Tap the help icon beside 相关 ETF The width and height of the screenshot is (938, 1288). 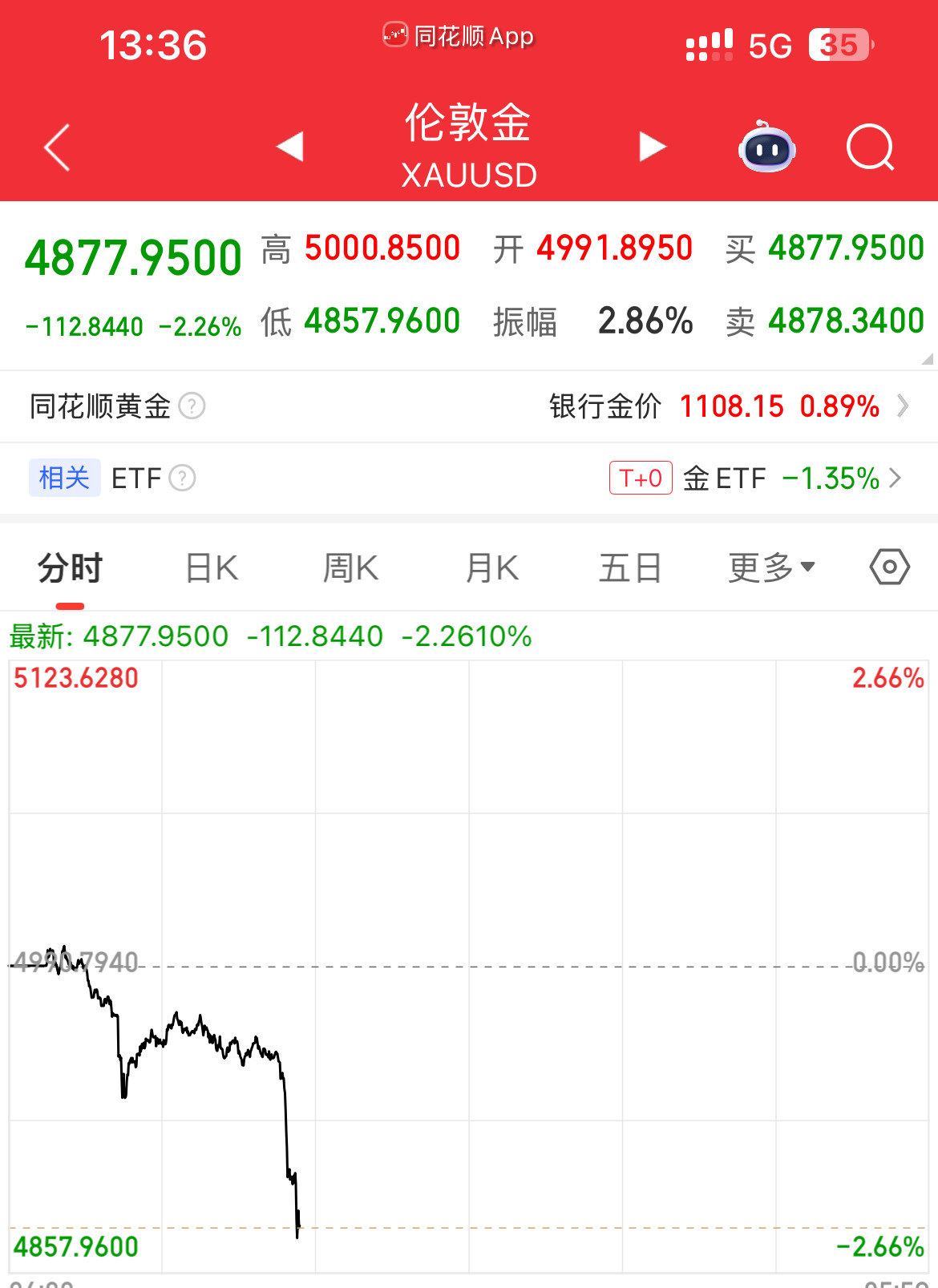(x=182, y=478)
